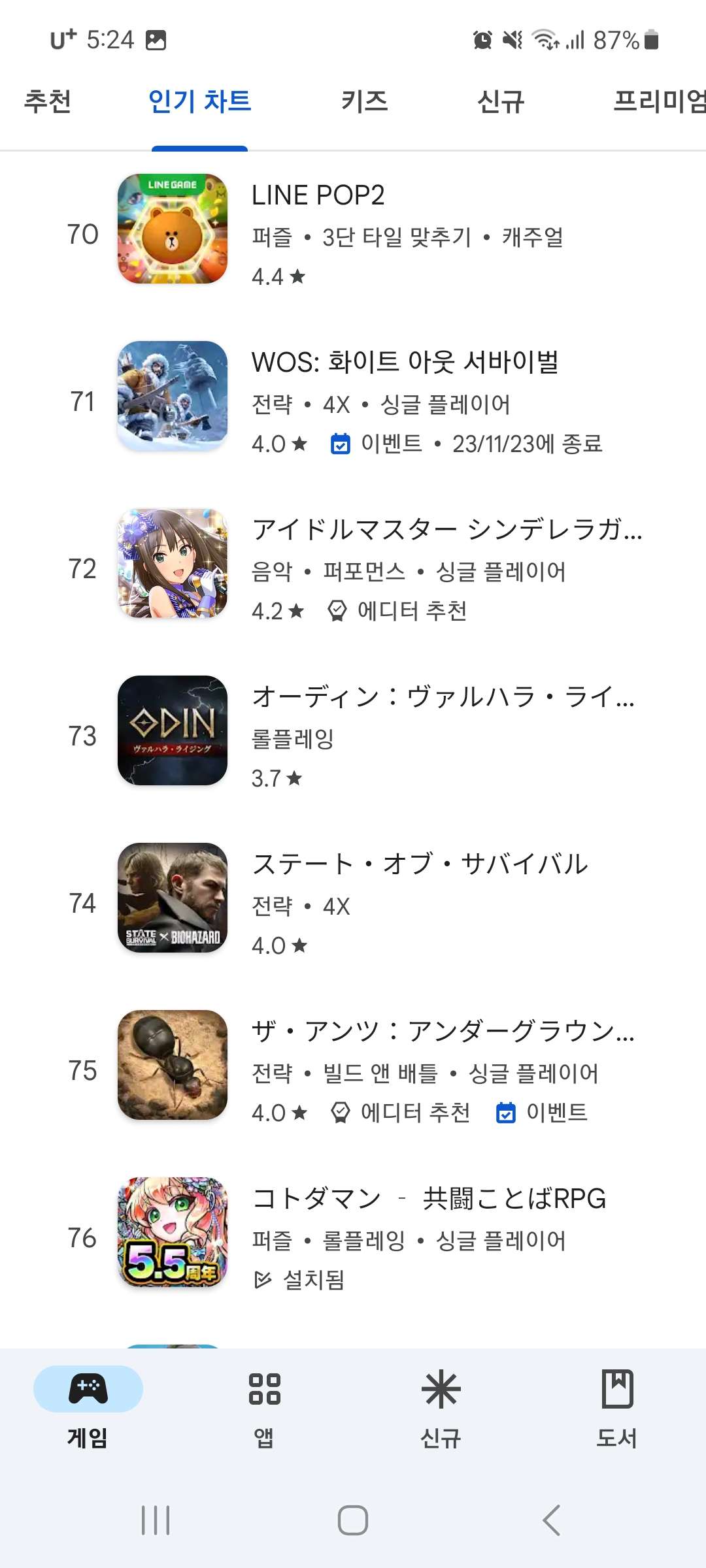The image size is (706, 1568).
Task: Open LINE POP2 game page
Action: click(x=353, y=230)
